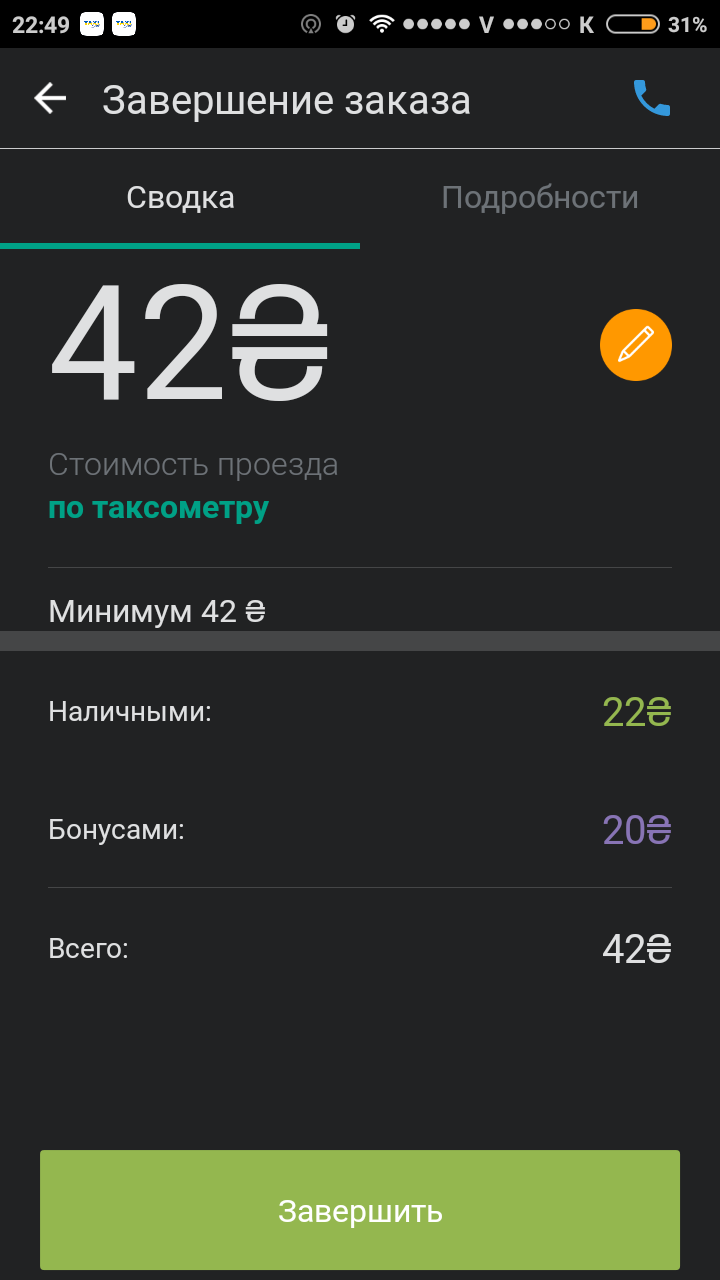The image size is (720, 1280).
Task: Select the Сводка tab
Action: 180,198
